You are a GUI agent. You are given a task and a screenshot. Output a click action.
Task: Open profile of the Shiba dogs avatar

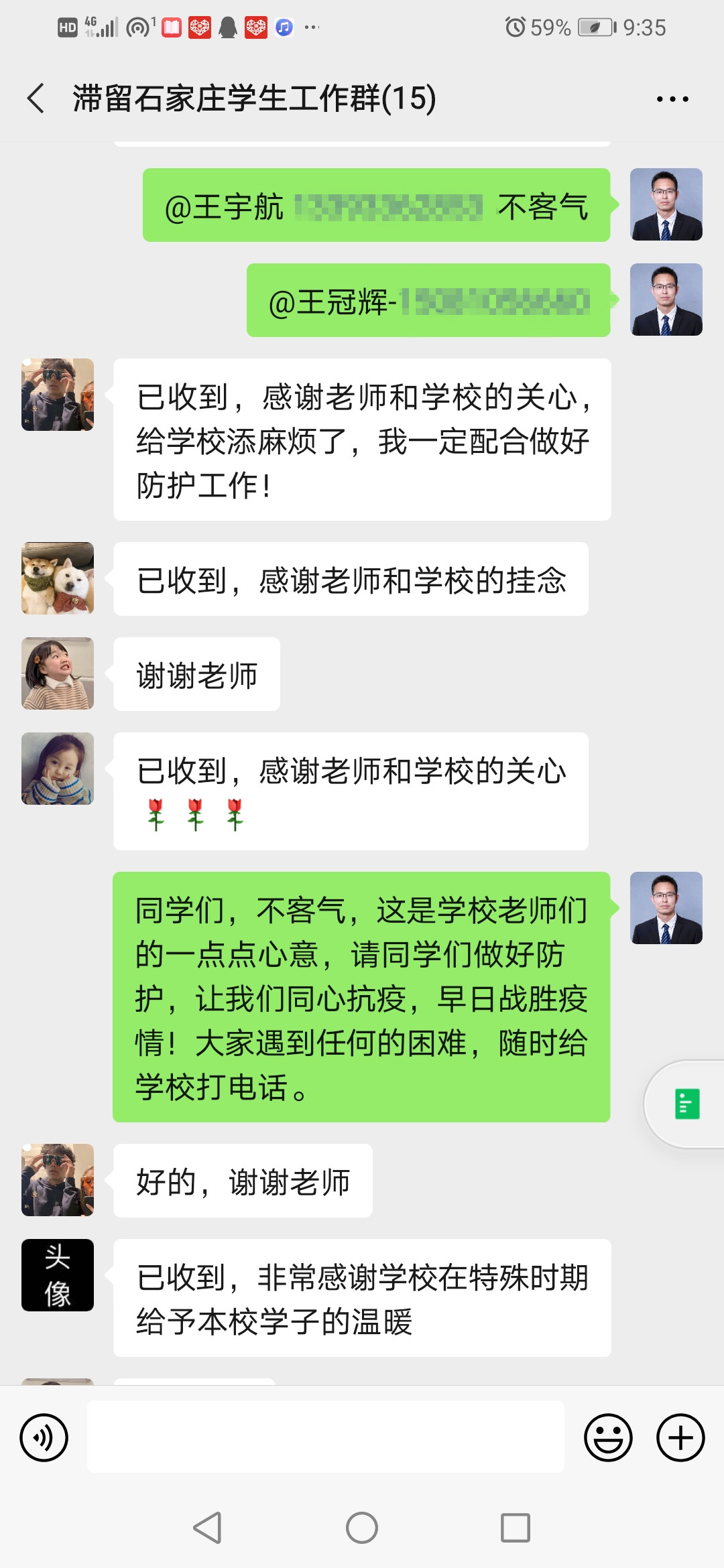click(58, 578)
